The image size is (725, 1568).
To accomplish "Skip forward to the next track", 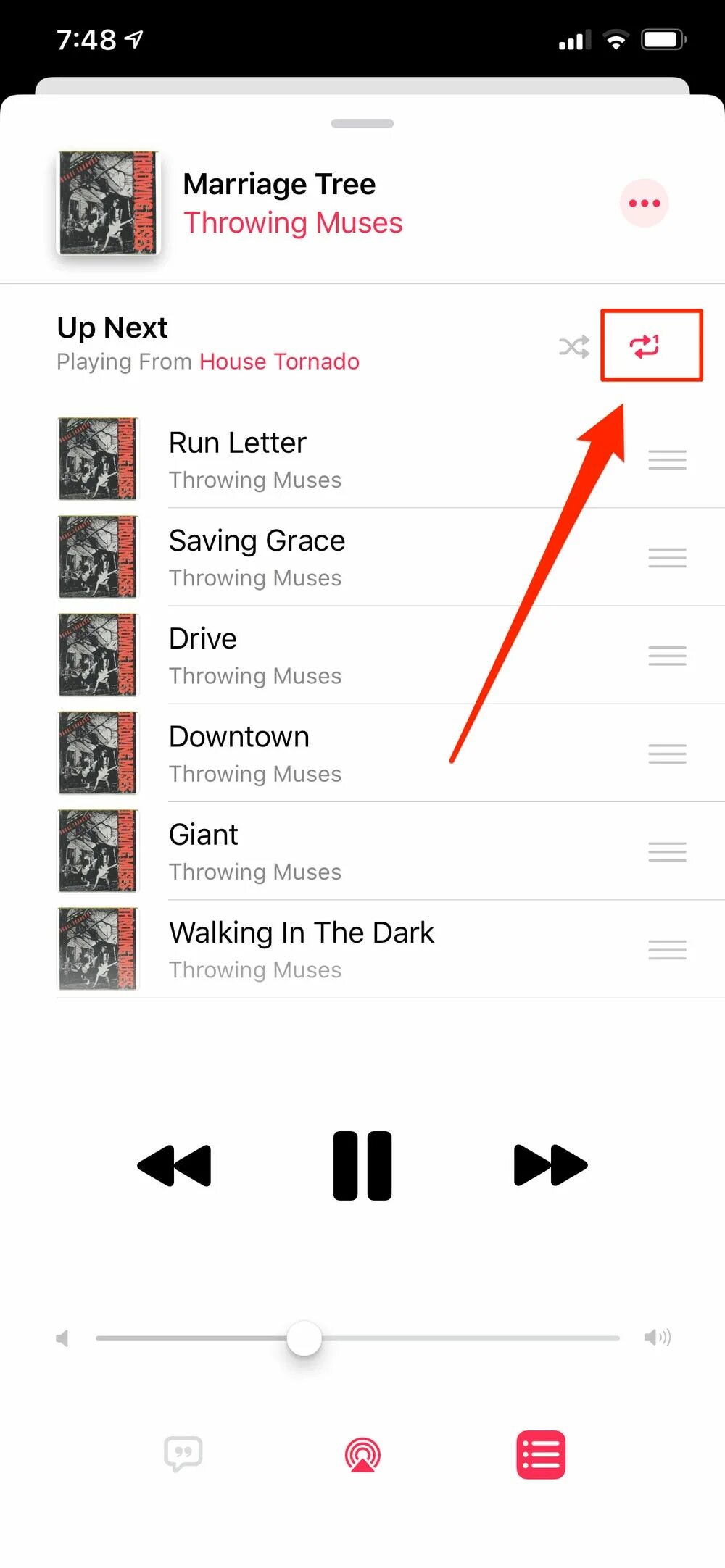I will click(x=550, y=1165).
